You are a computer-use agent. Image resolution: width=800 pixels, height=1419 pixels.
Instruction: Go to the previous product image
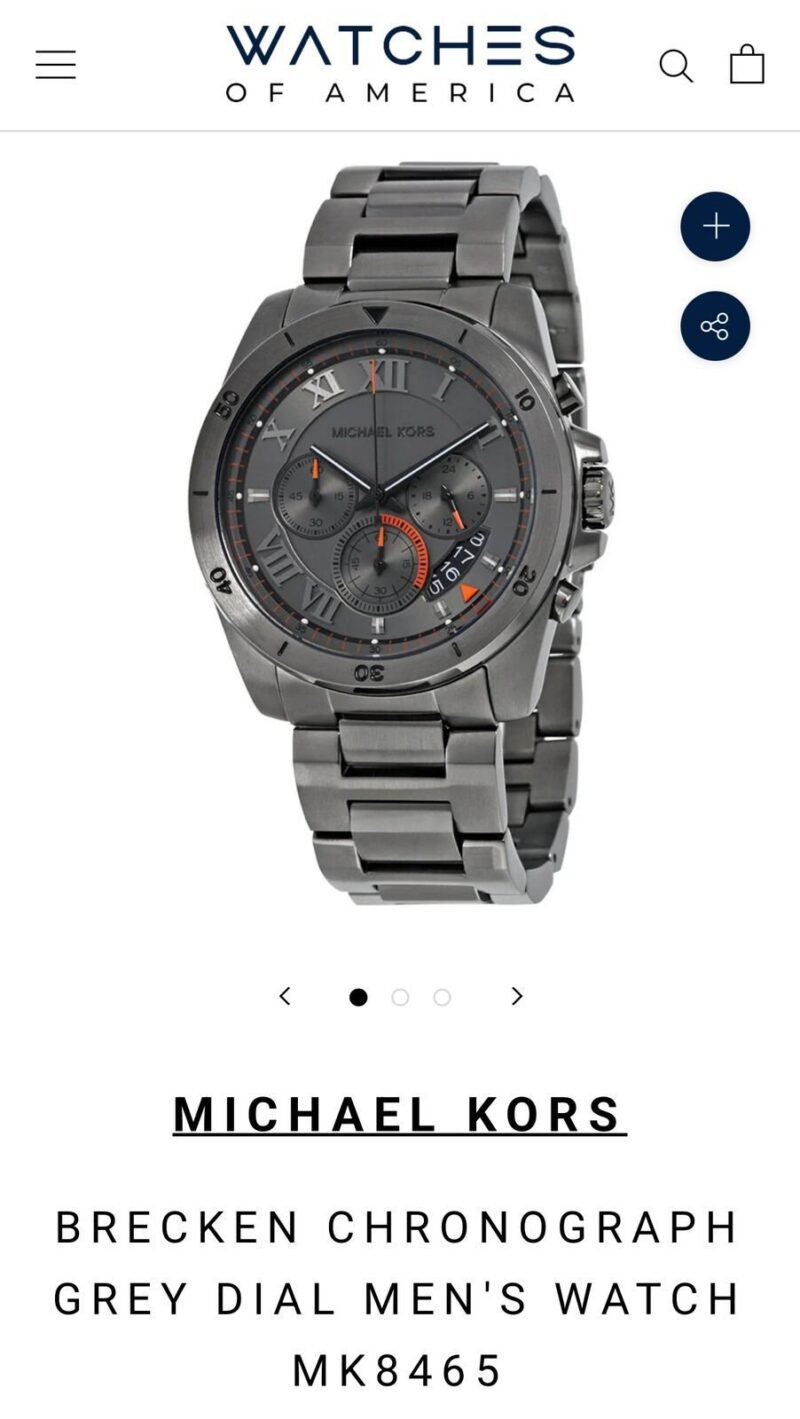pyautogui.click(x=285, y=996)
